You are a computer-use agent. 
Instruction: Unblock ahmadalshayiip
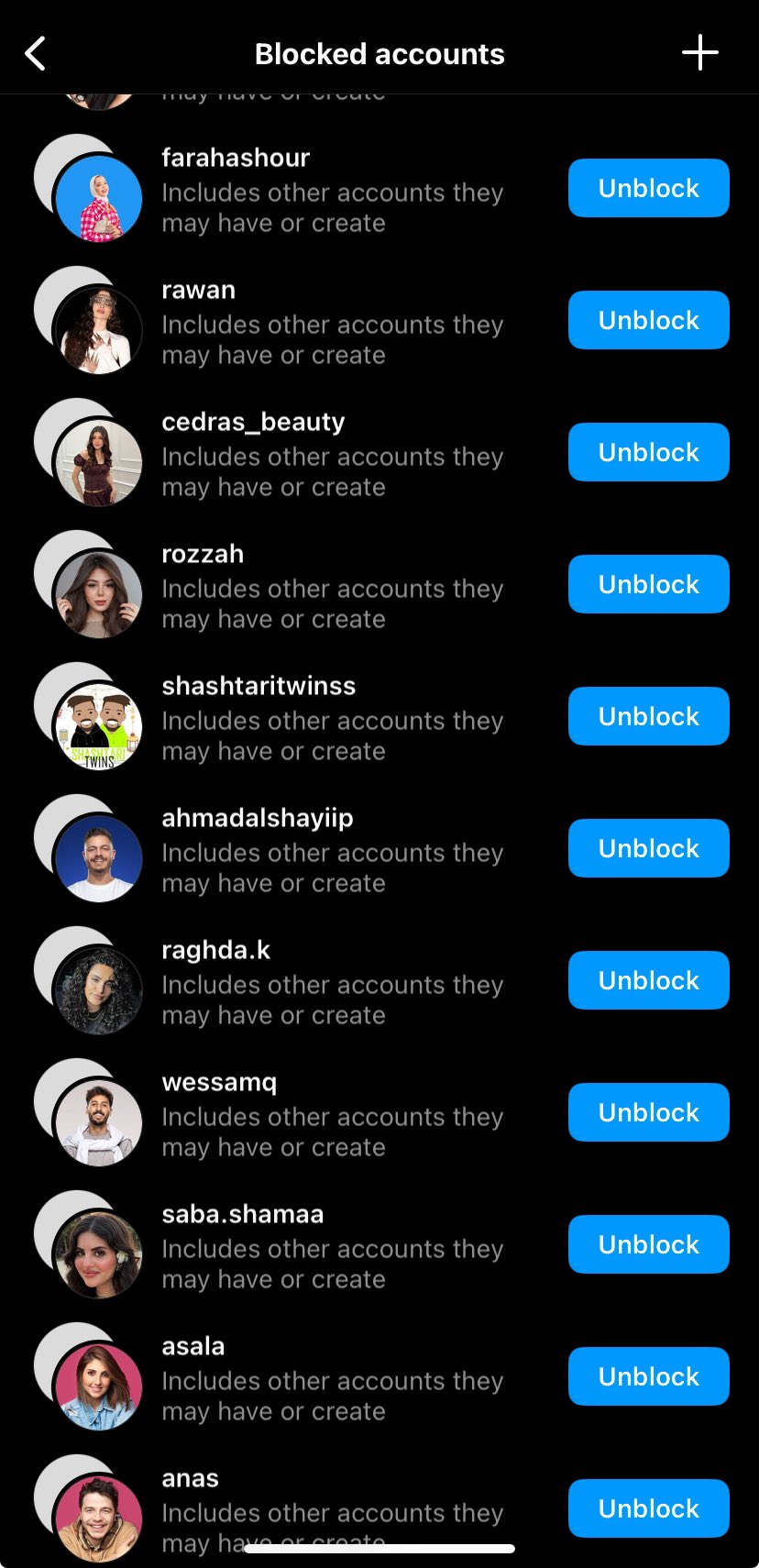click(648, 849)
